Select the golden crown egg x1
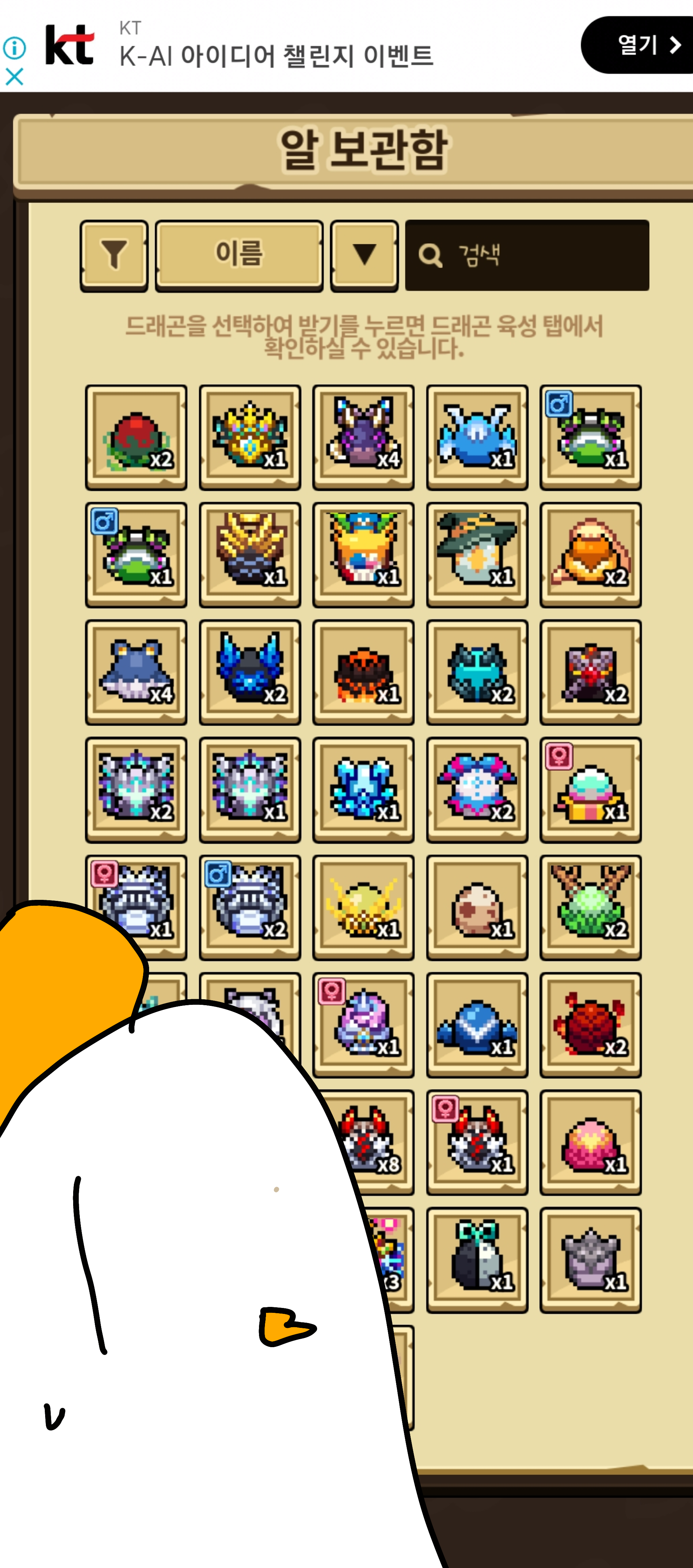 250,437
